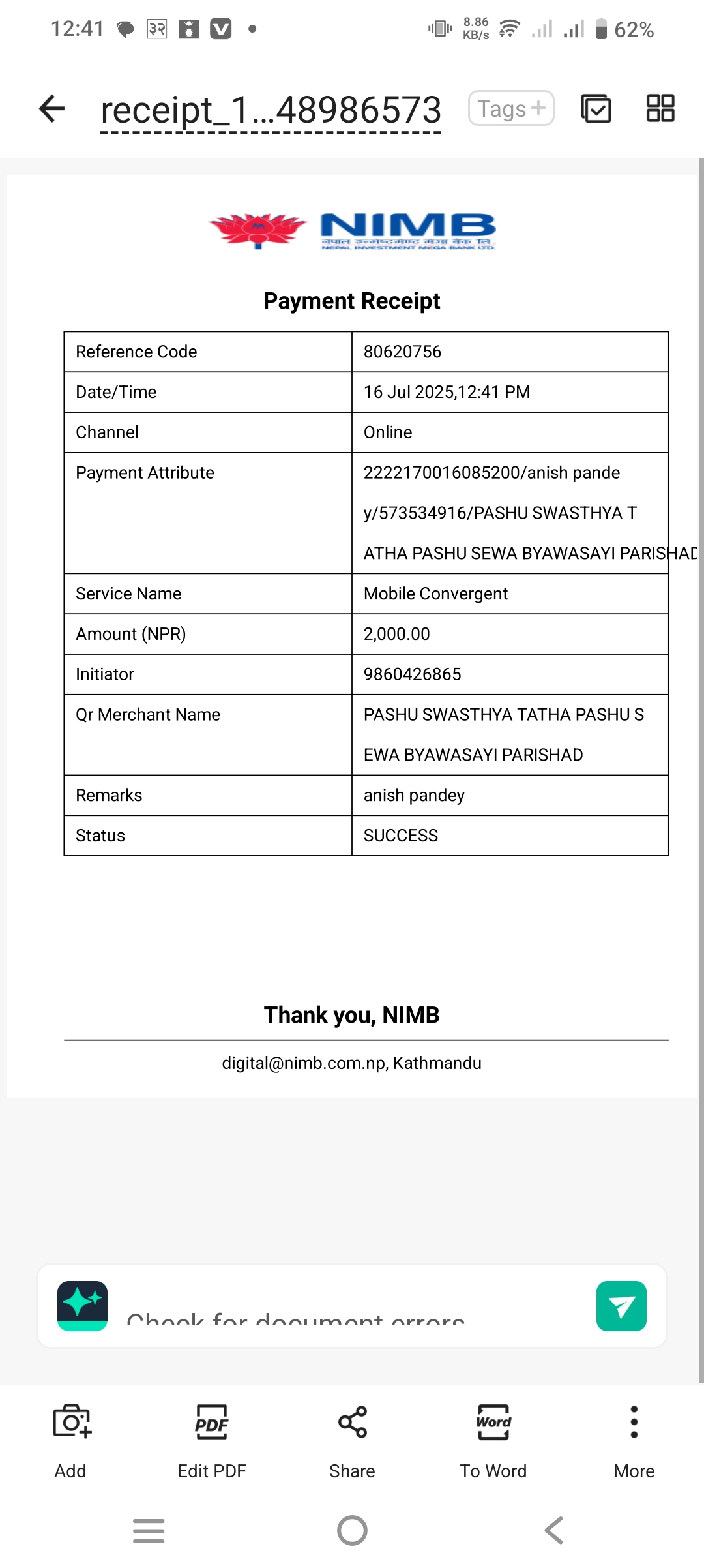The width and height of the screenshot is (704, 1568).
Task: Send the AI prompt with green arrow
Action: [621, 1306]
